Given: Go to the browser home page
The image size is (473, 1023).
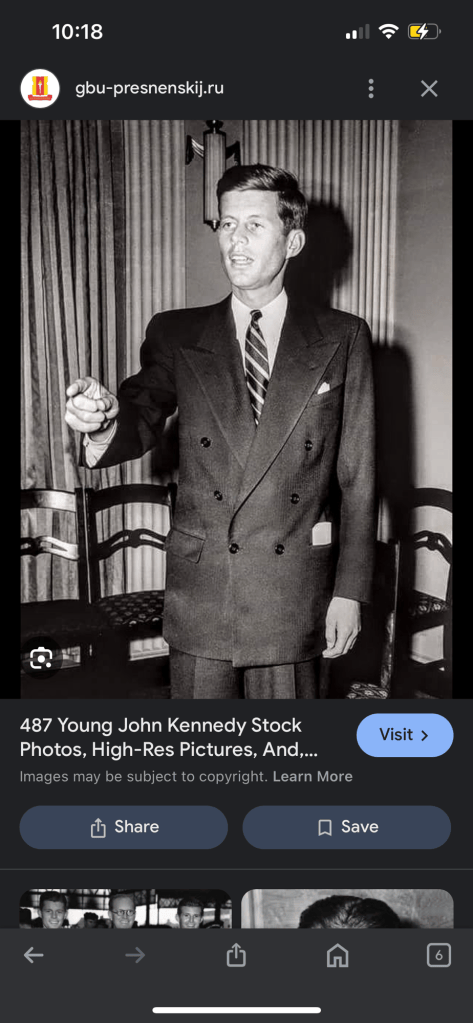Looking at the screenshot, I should click(x=337, y=956).
